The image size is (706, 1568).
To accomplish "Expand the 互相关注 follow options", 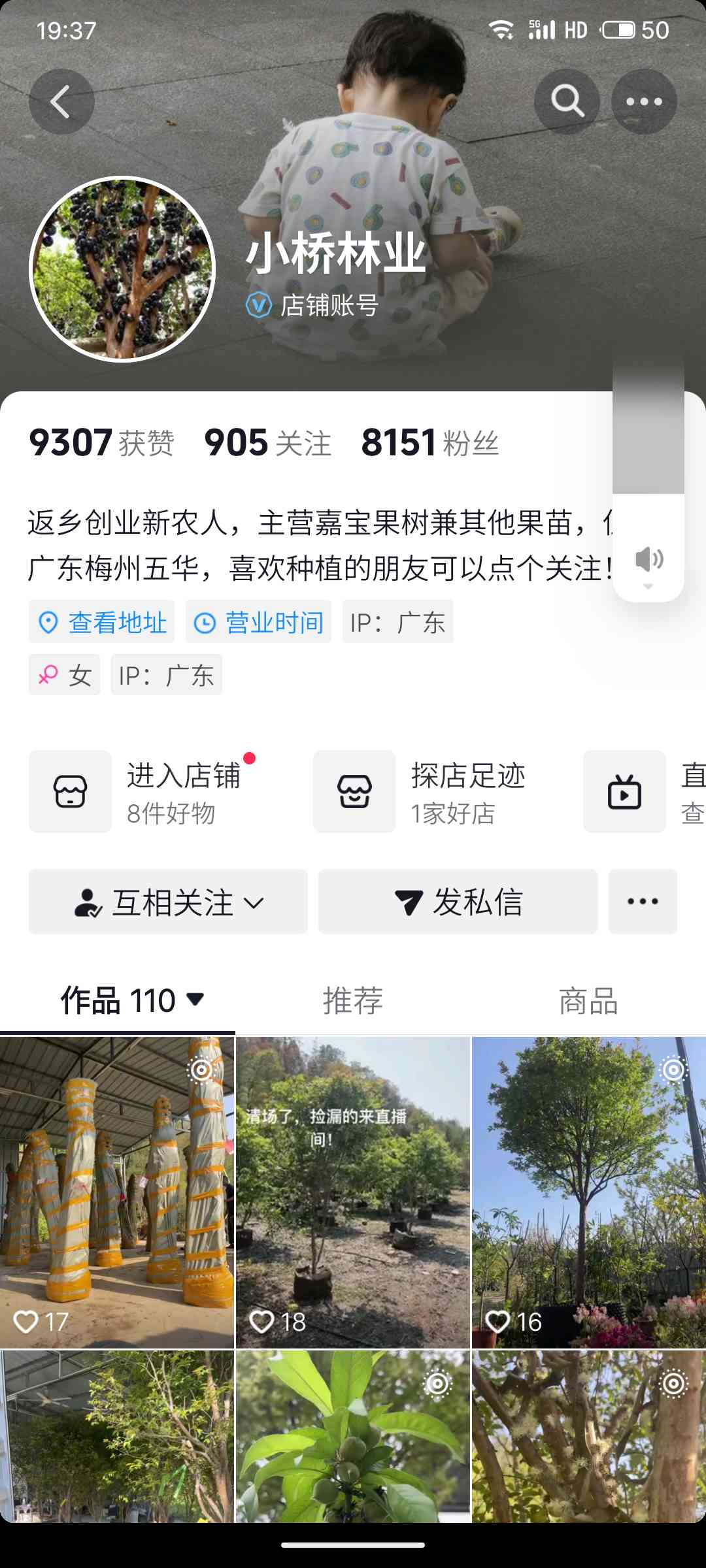I will point(168,902).
